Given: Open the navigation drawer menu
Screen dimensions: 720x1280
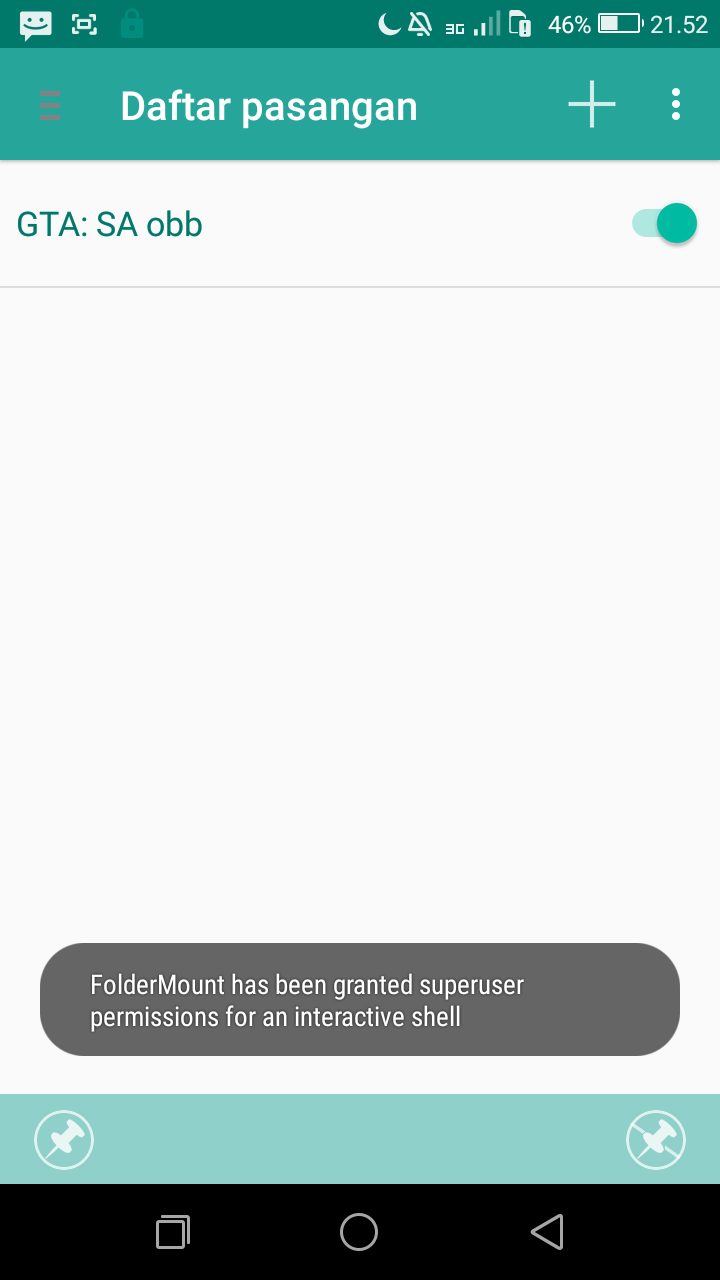Looking at the screenshot, I should click(50, 105).
